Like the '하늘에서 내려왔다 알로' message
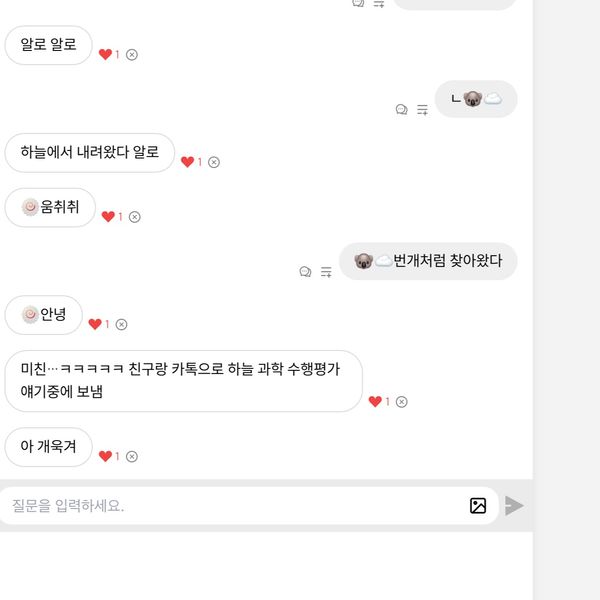The image size is (600, 600). coord(187,162)
